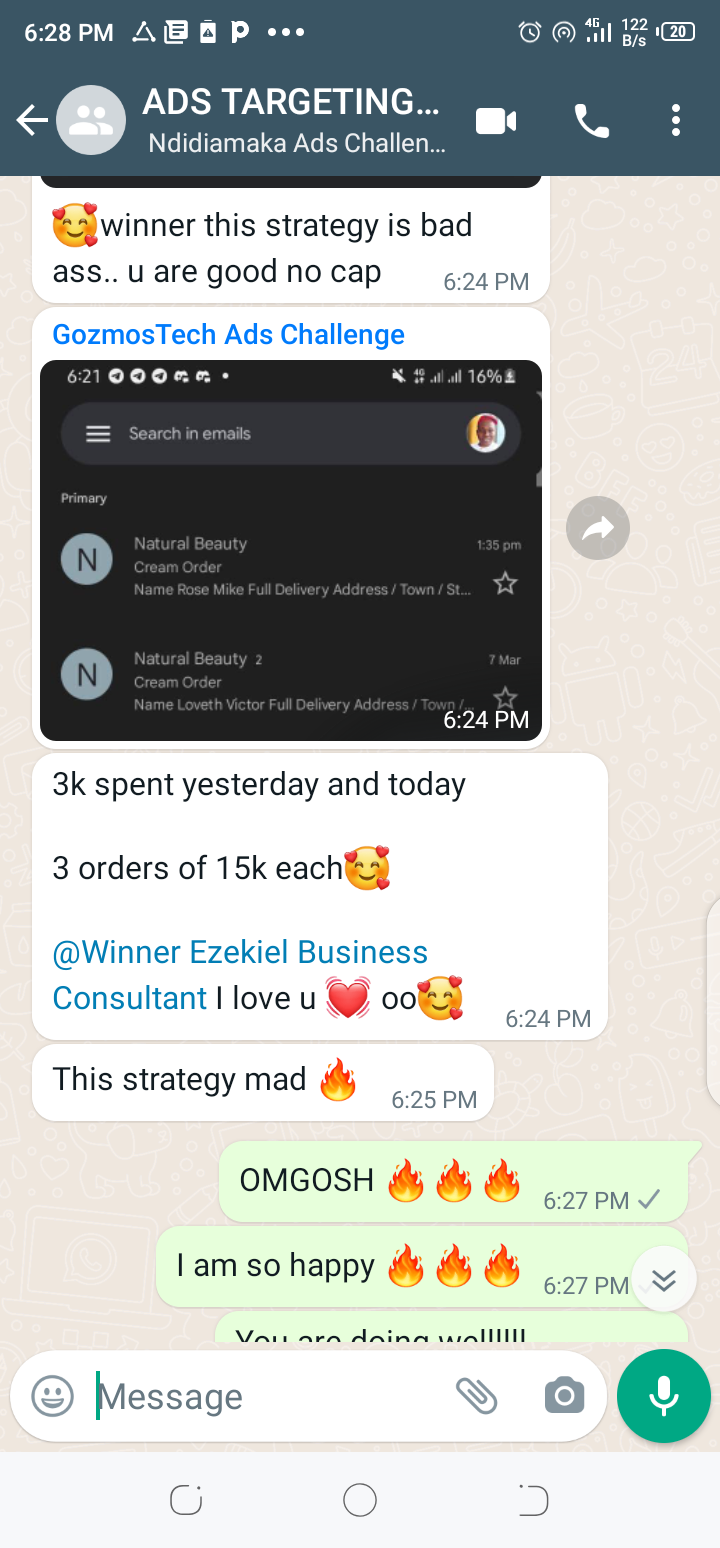This screenshot has width=720, height=1548.
Task: Open the @Winner Ezekiel Business Consultant mention
Action: 240,974
